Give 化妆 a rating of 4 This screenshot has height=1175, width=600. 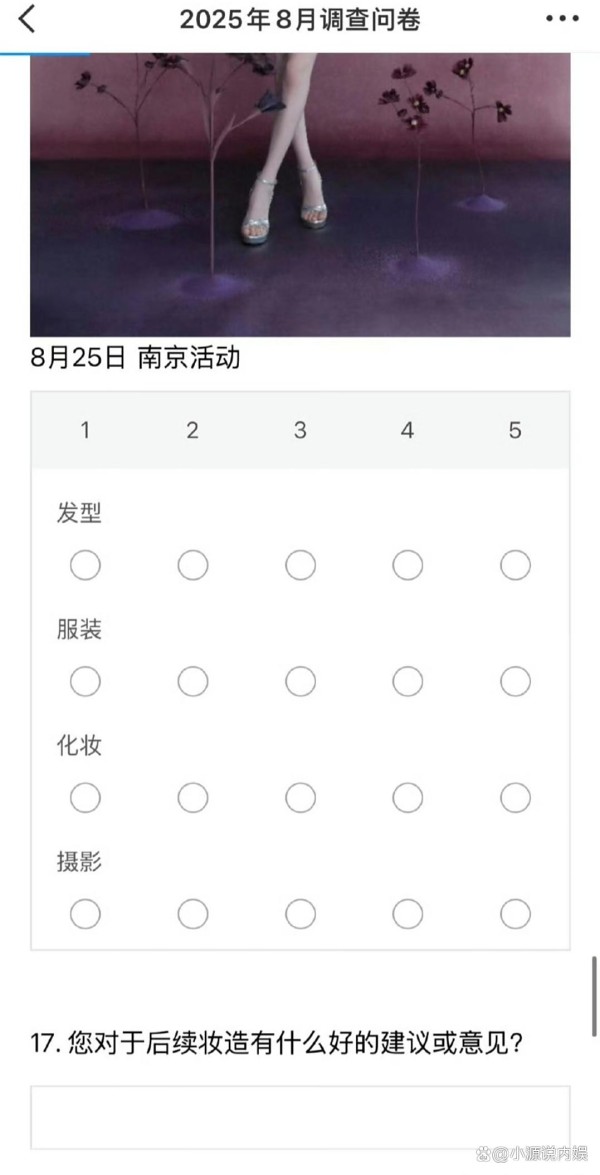pyautogui.click(x=407, y=798)
